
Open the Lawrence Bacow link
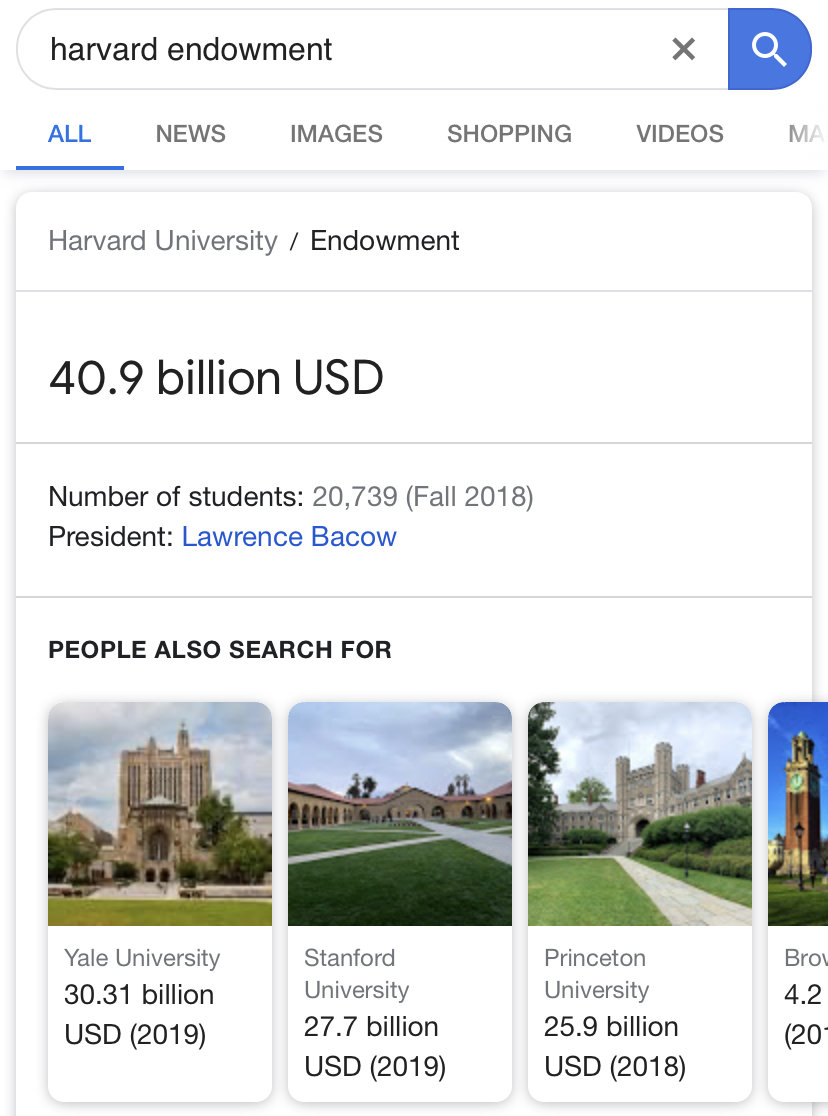tap(289, 537)
